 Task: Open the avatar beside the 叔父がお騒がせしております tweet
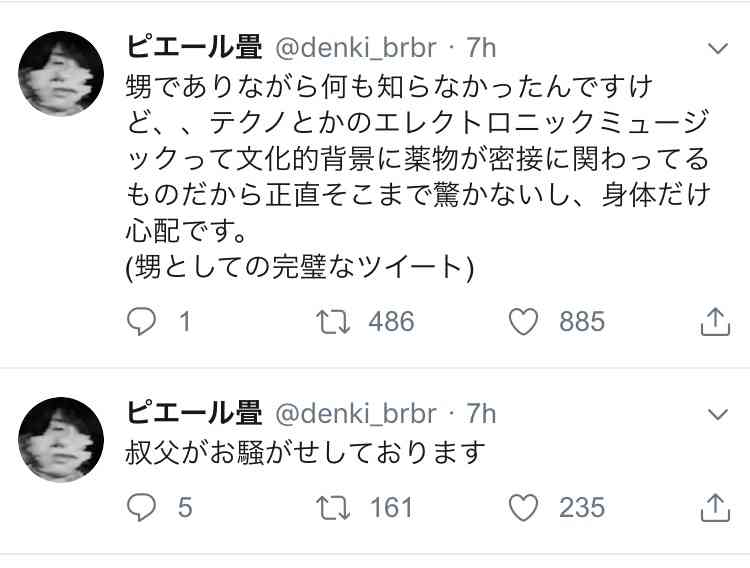pos(62,438)
